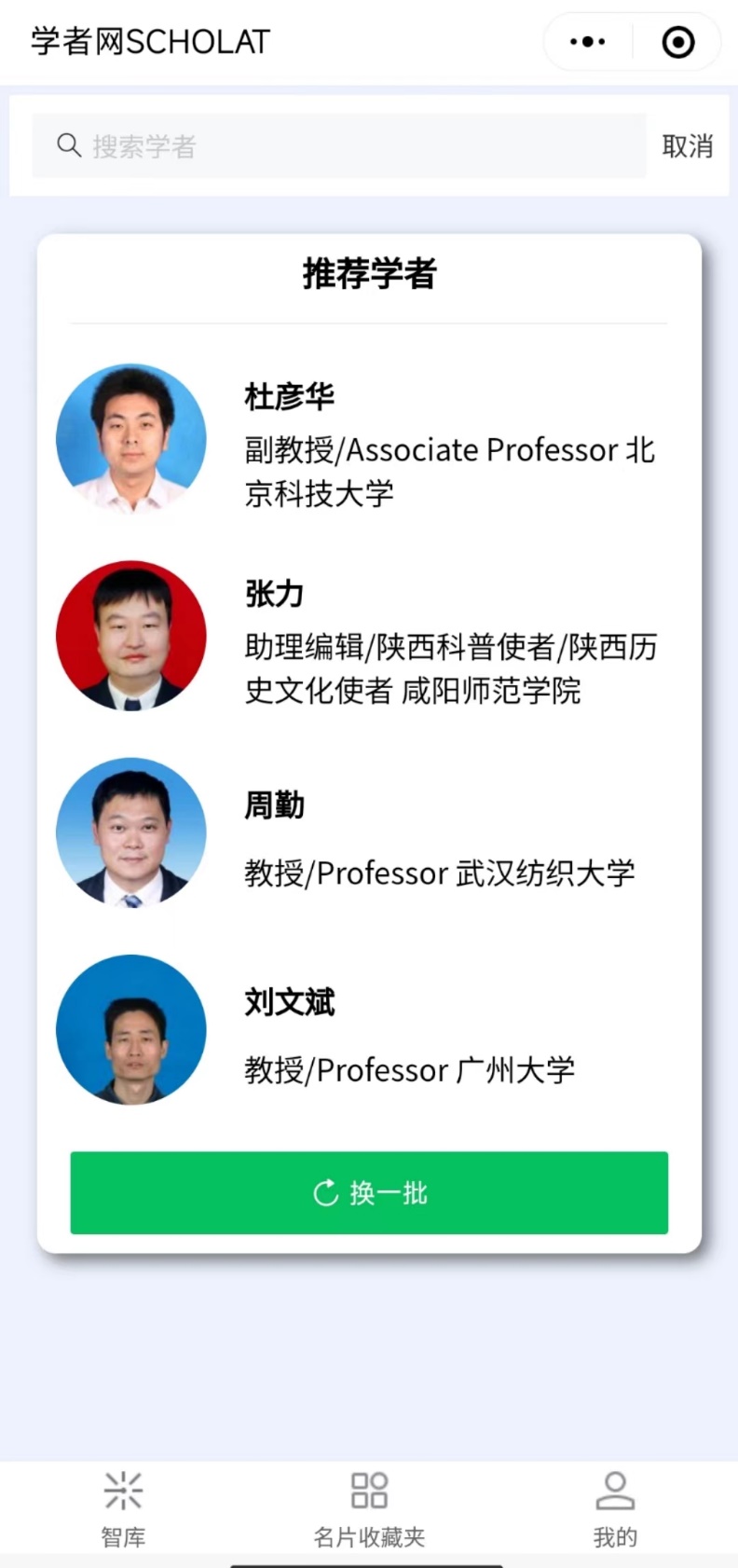The image size is (738, 1568).
Task: Open the 我的 profile icon
Action: 615,1492
